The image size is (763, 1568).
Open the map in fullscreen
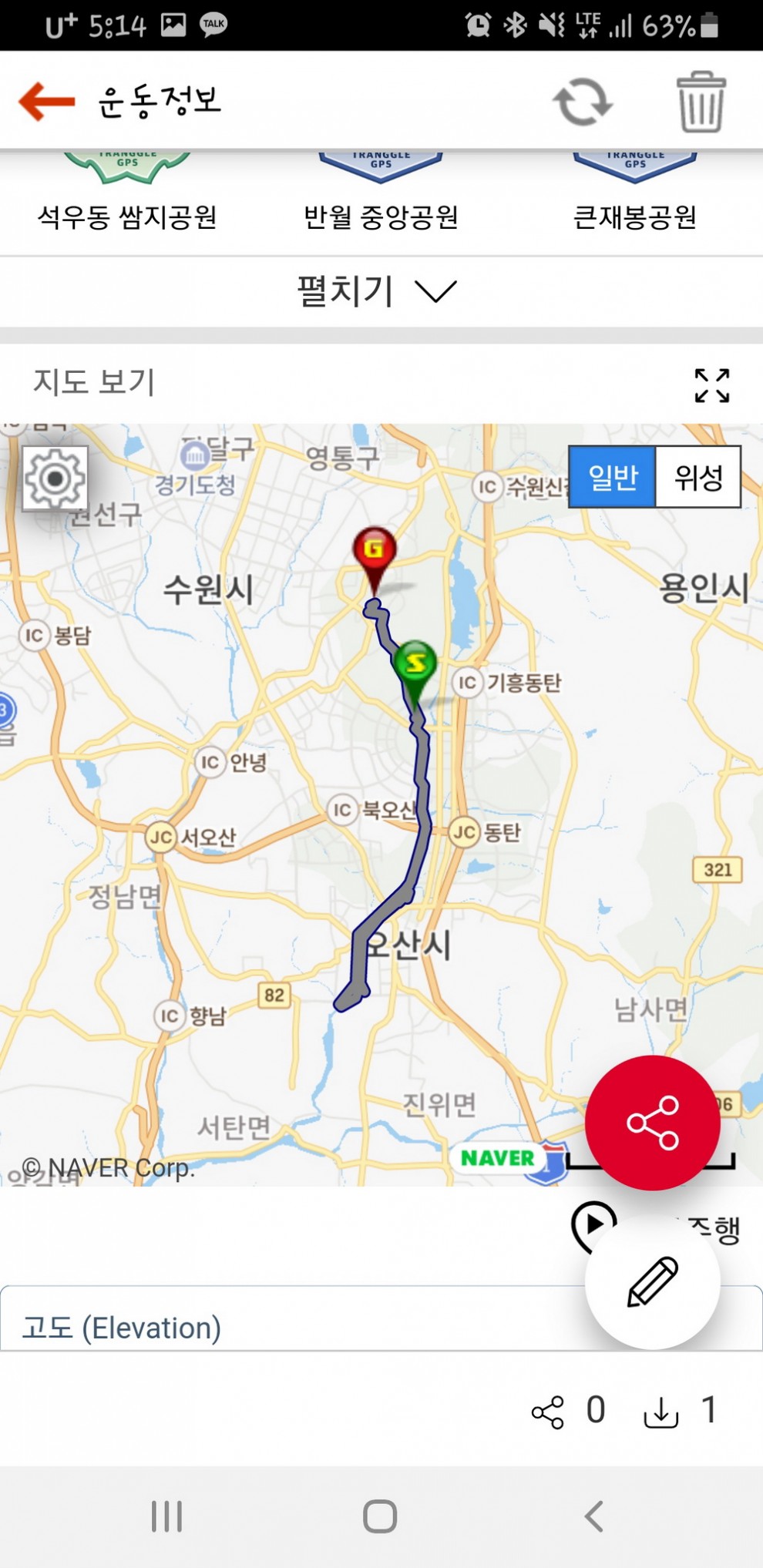pos(711,385)
